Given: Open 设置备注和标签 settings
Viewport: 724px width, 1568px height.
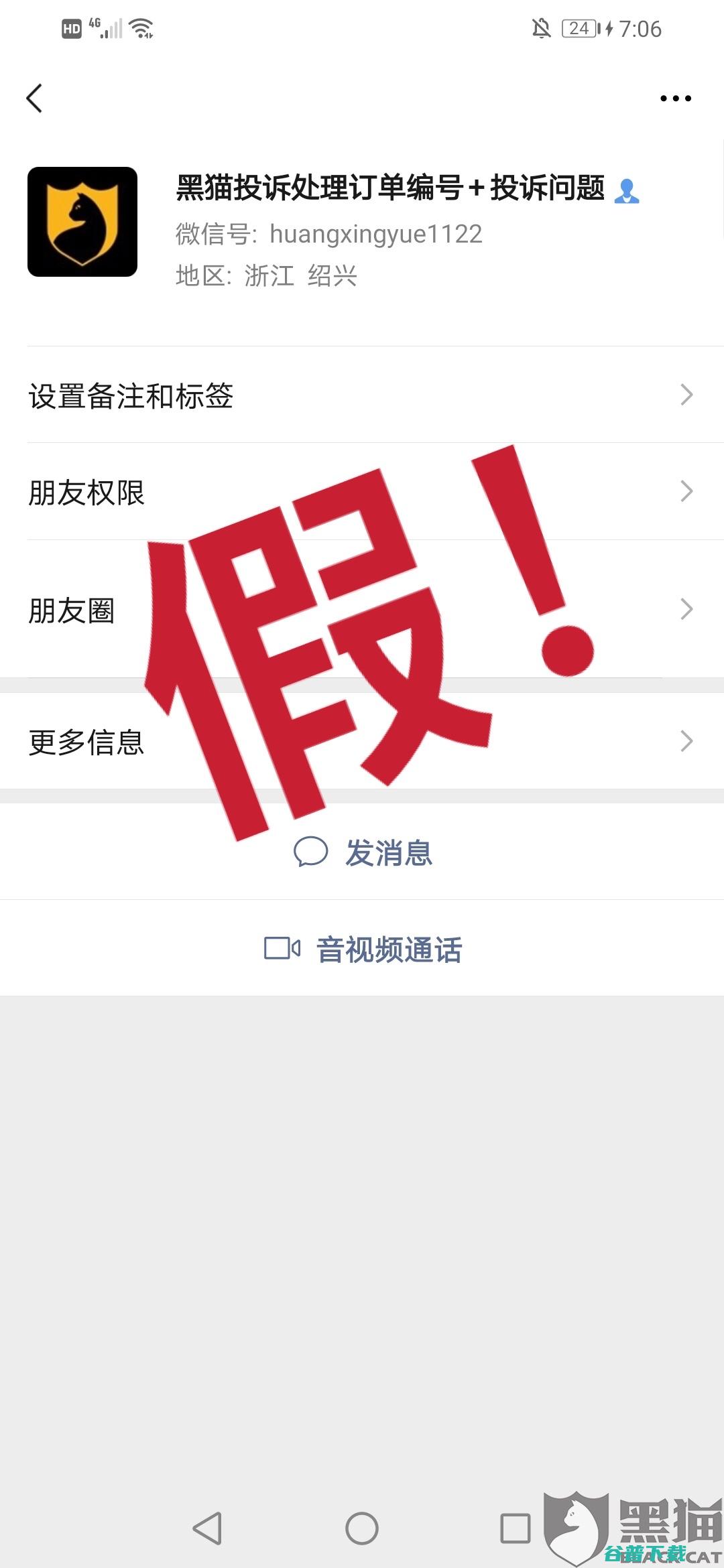Looking at the screenshot, I should coord(362,395).
